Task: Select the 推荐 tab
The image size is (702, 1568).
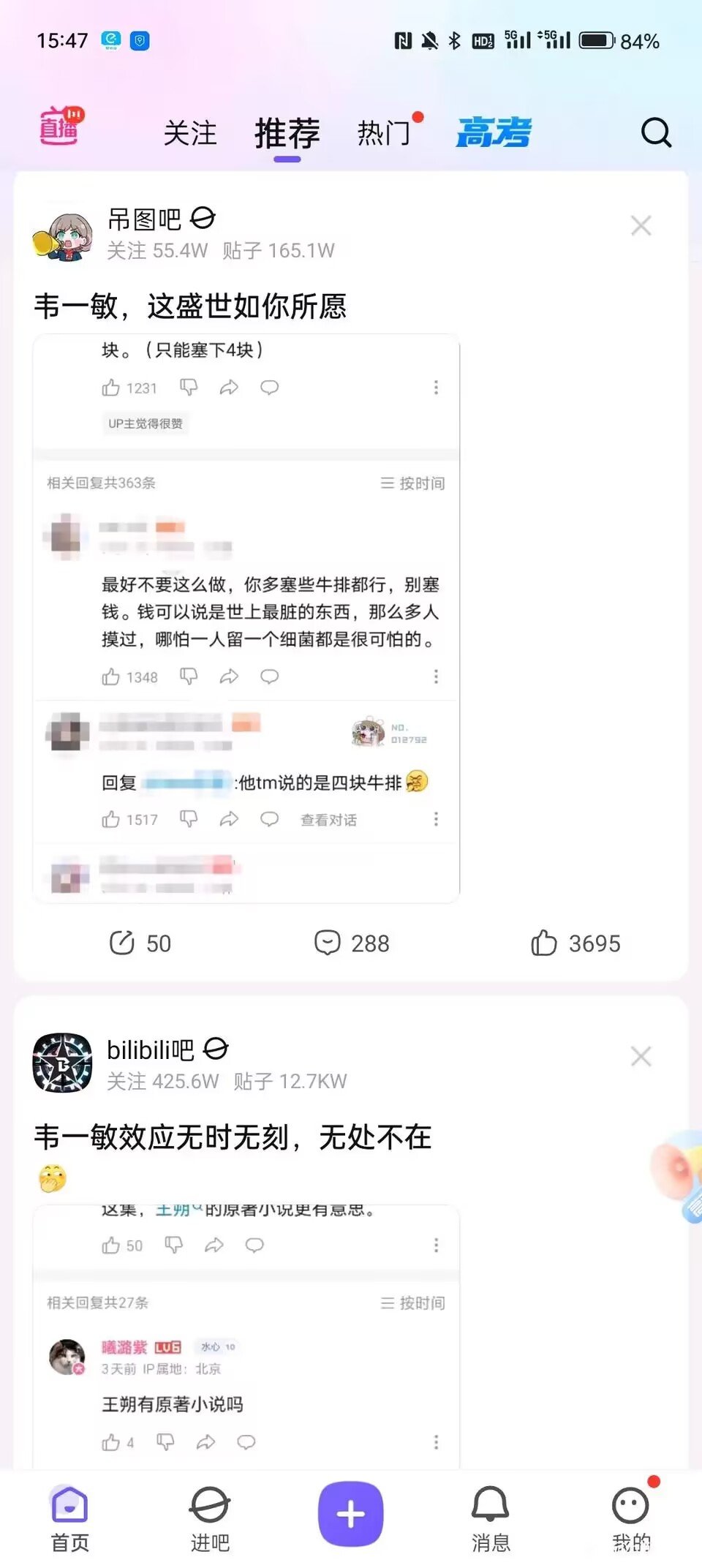Action: [287, 134]
